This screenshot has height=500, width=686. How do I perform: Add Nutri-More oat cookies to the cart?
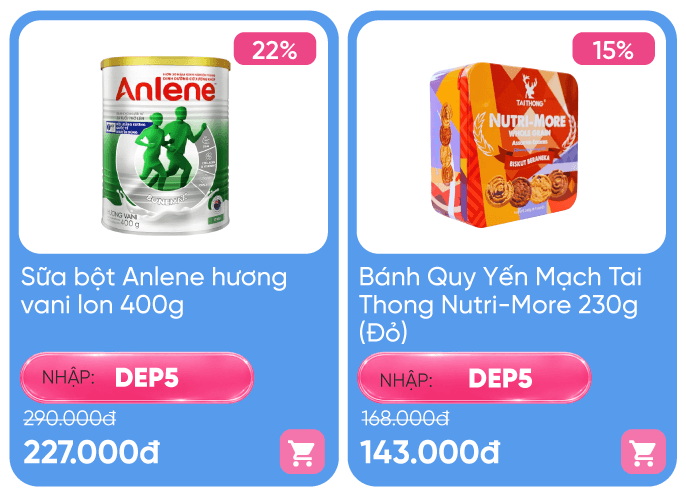642,451
